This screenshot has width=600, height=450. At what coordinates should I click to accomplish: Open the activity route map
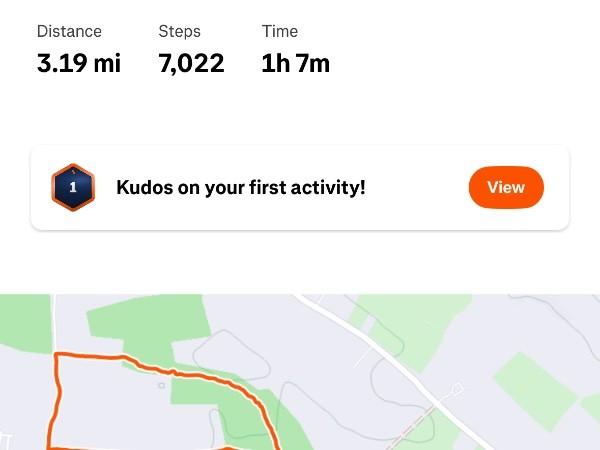pyautogui.click(x=300, y=372)
